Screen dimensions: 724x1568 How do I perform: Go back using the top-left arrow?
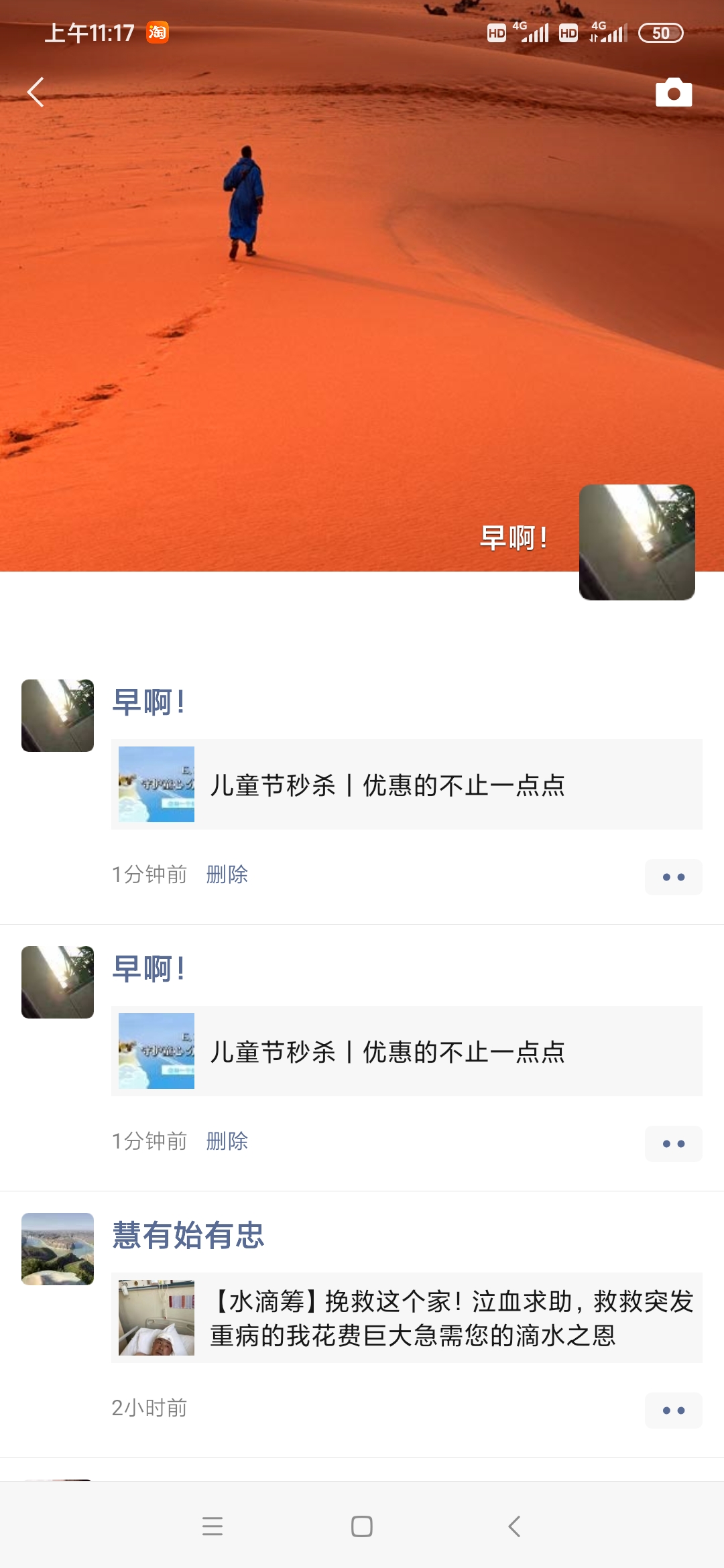tap(36, 92)
